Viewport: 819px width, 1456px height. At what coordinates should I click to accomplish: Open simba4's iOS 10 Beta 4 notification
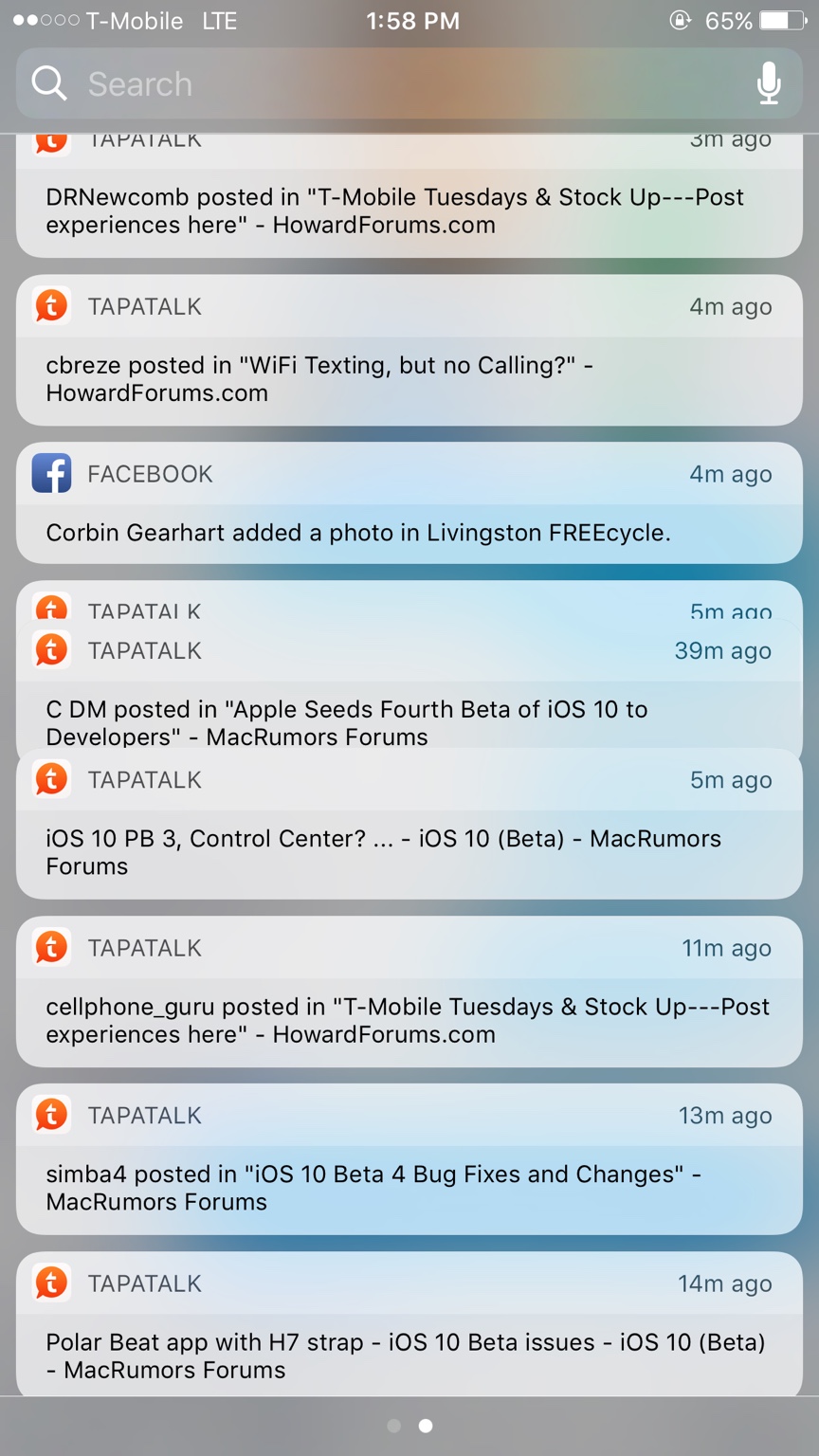[408, 1187]
